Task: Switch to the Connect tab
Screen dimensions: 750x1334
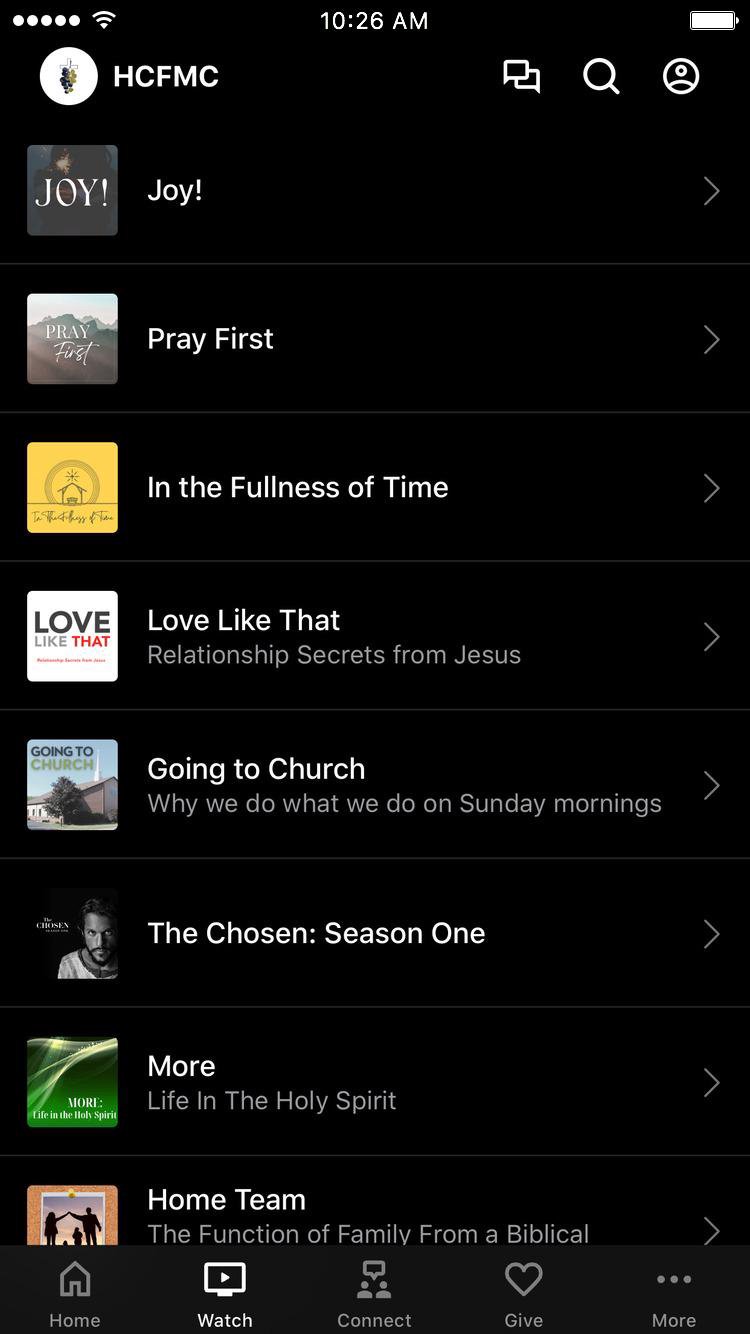Action: (x=374, y=1293)
